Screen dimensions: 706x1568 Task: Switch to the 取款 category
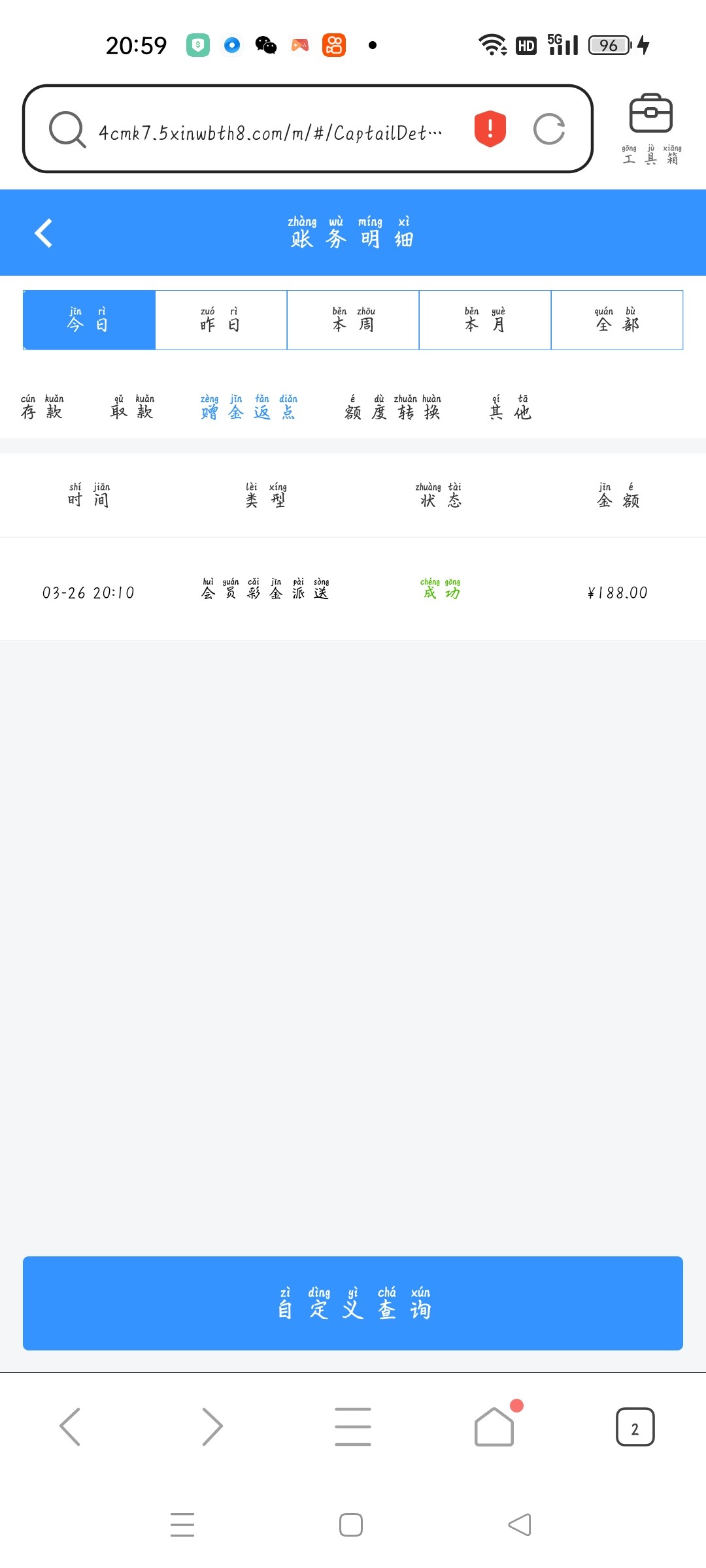[132, 407]
